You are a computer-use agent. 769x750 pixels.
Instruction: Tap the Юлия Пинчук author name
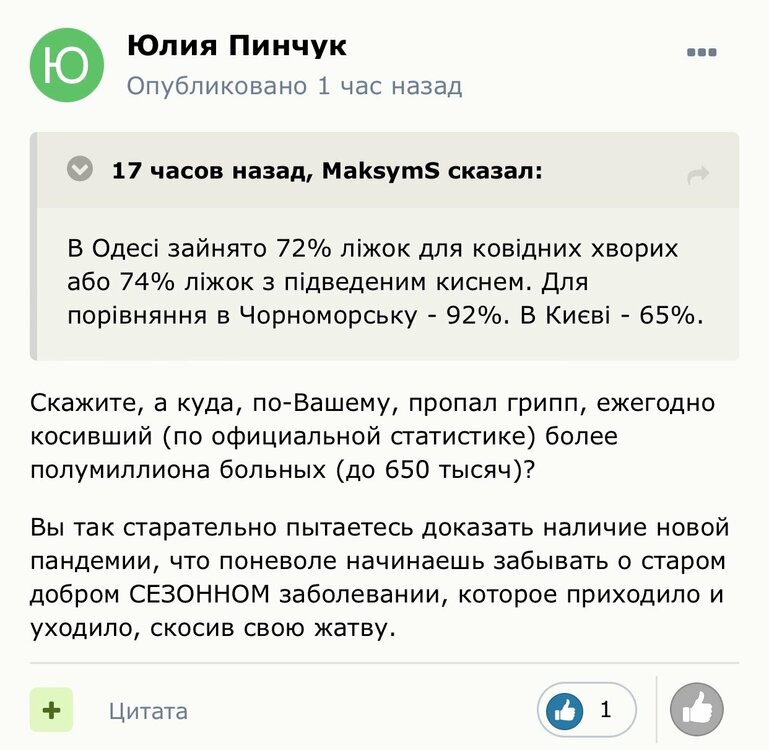(x=237, y=45)
